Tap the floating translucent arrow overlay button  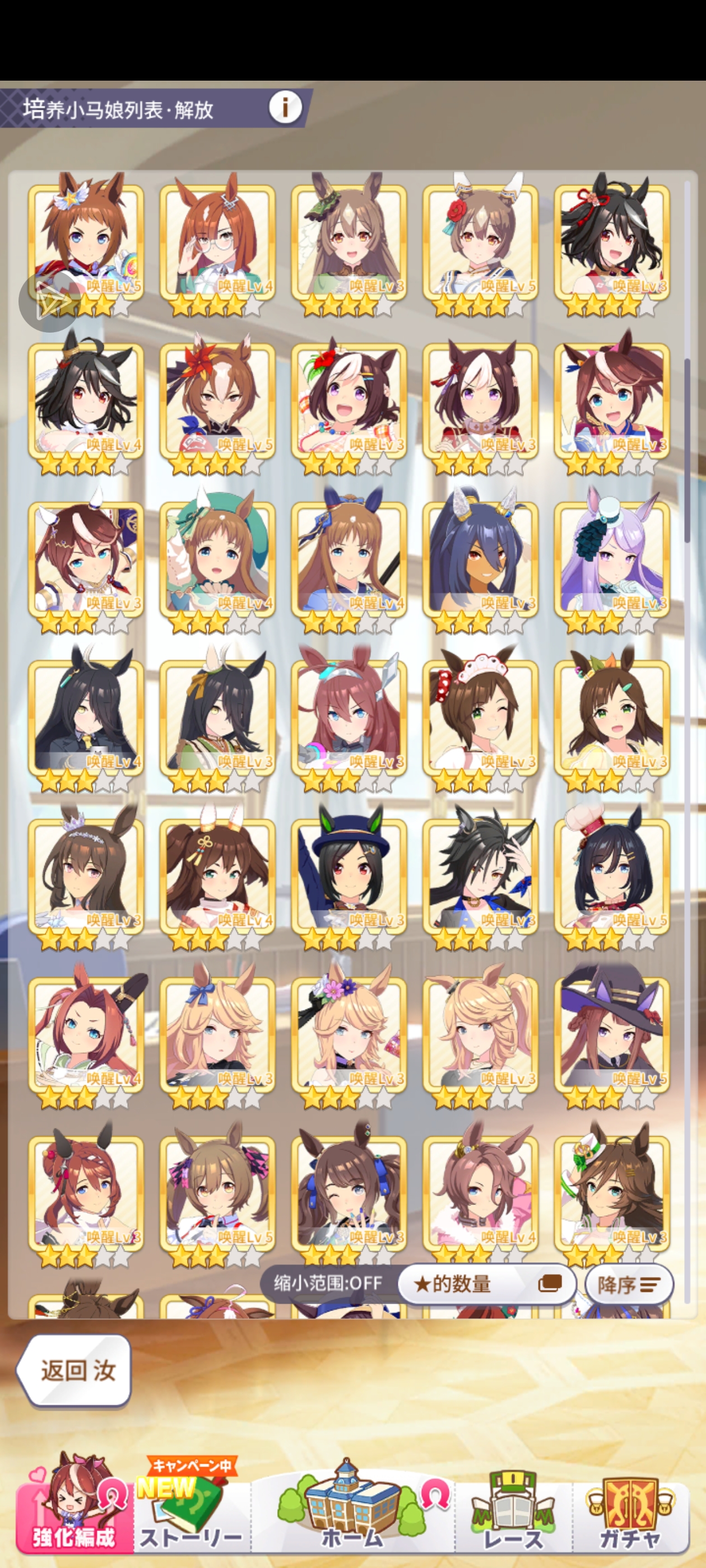(x=50, y=301)
